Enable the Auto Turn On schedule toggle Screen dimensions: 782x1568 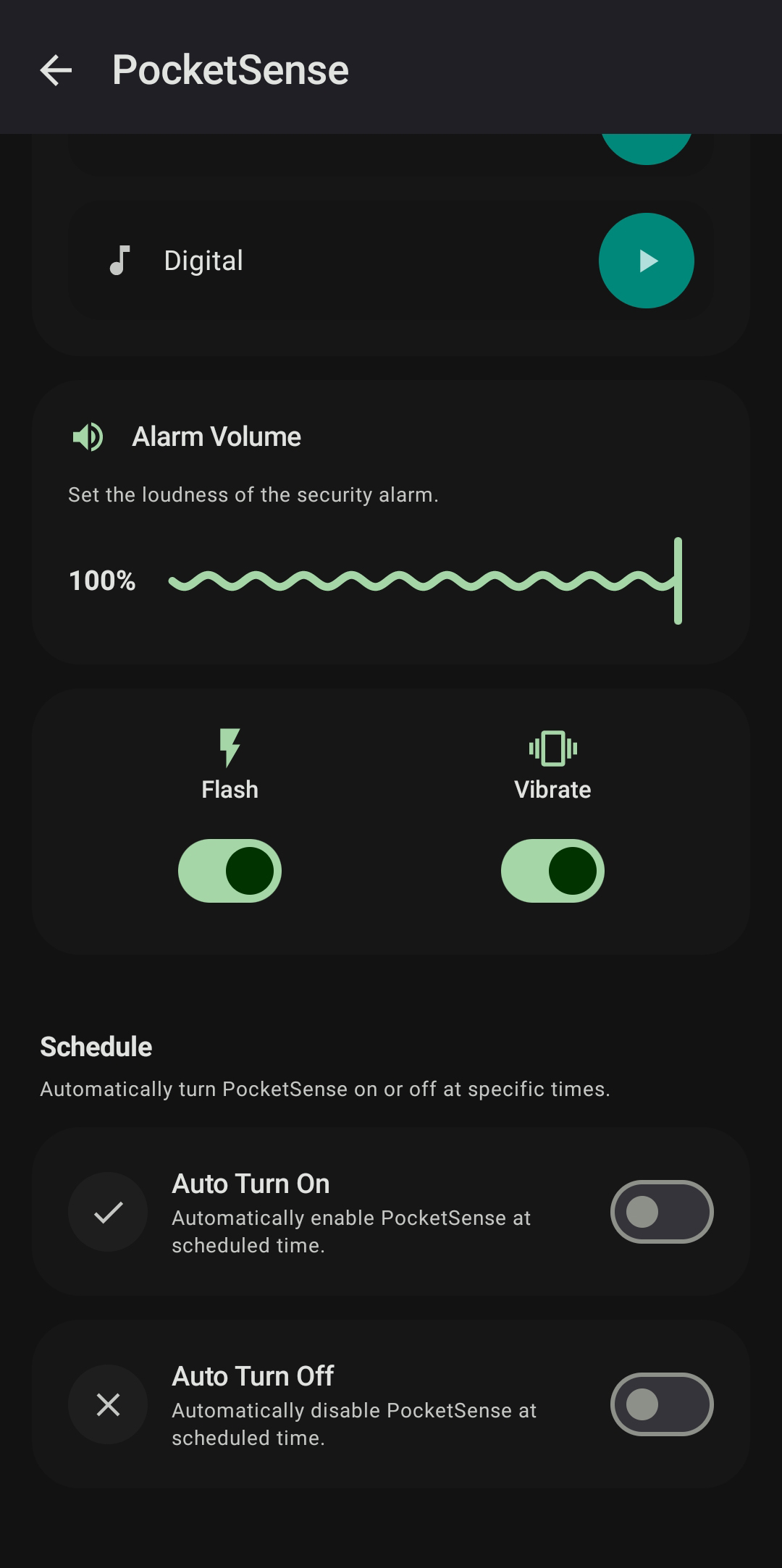click(661, 1211)
